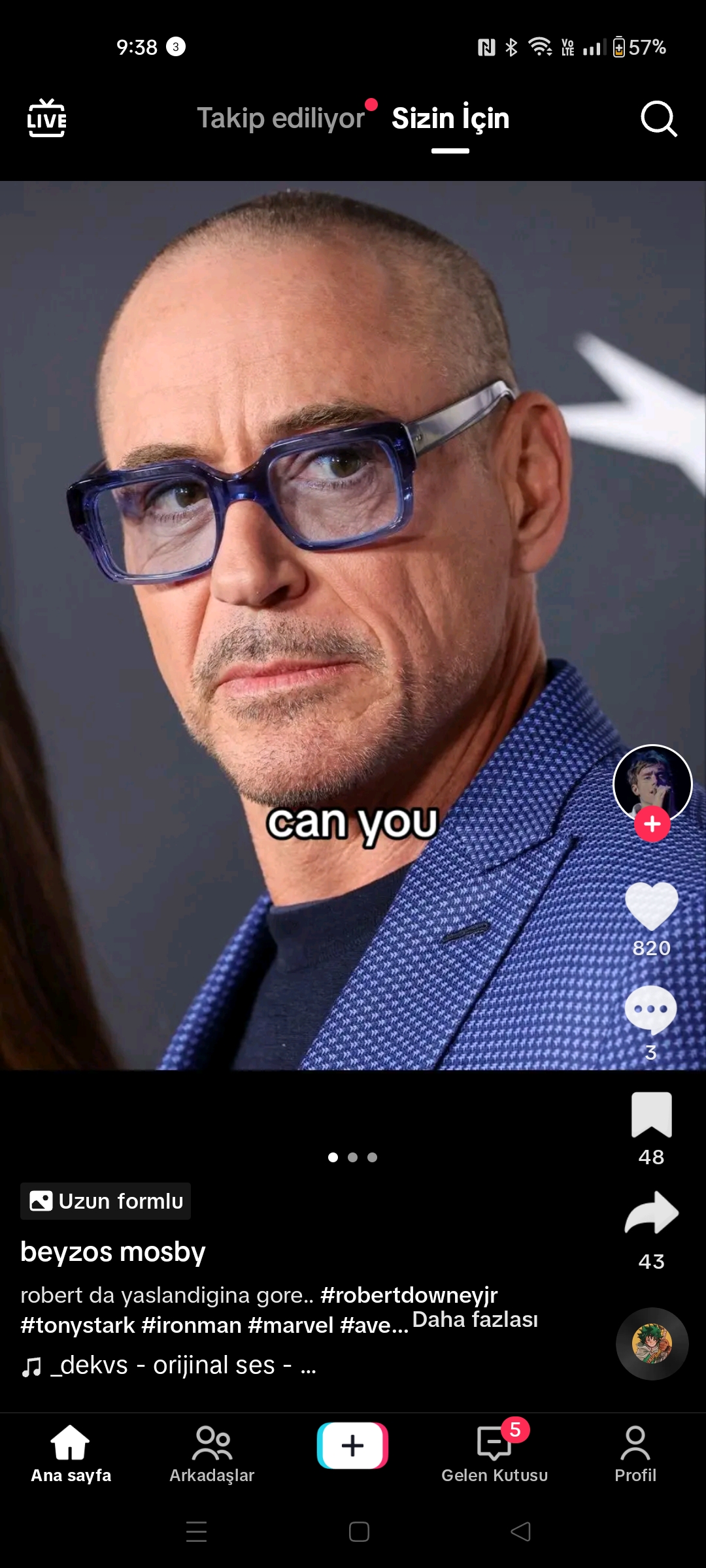Open the _dekvs orijinal ses sound
706x1568 pixels.
click(169, 1365)
